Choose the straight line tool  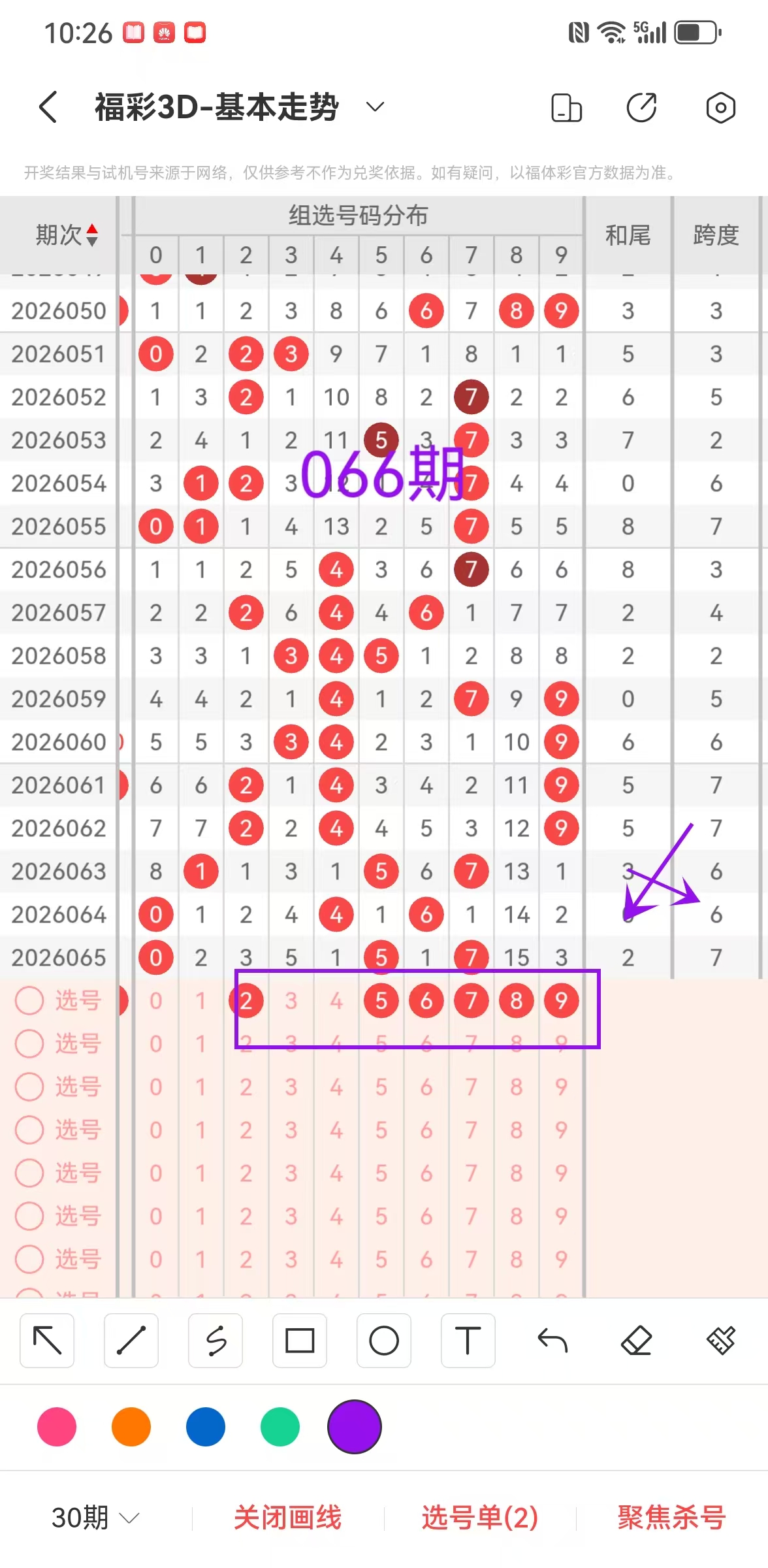point(131,1341)
